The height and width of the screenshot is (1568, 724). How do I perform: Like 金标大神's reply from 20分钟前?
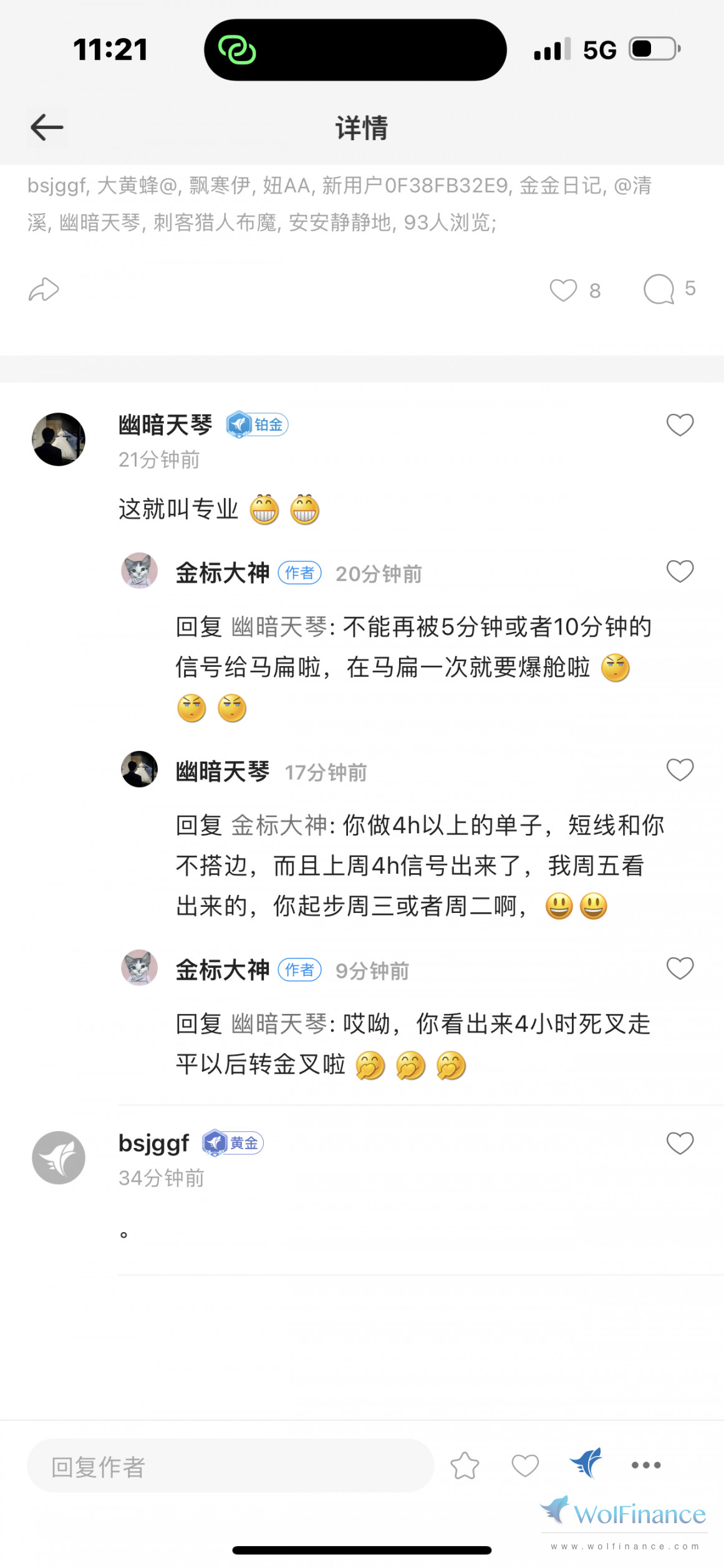680,571
